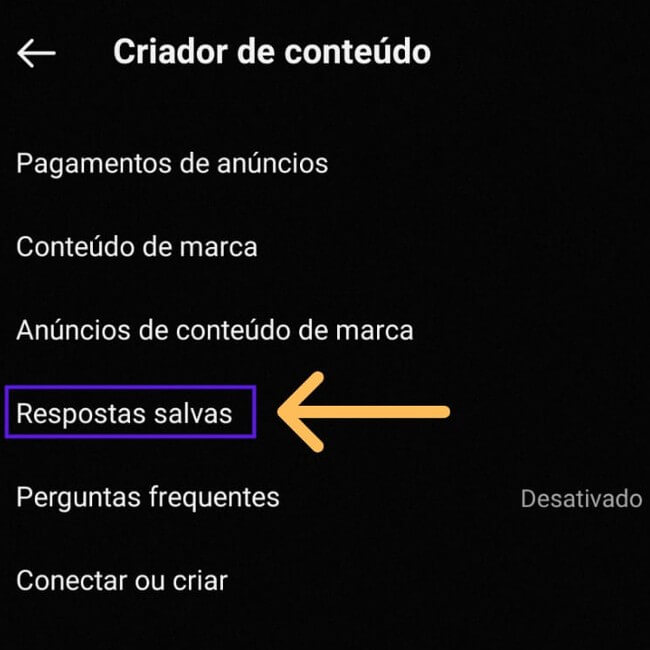
Task: Open Conteúdo de marca settings
Action: click(137, 245)
